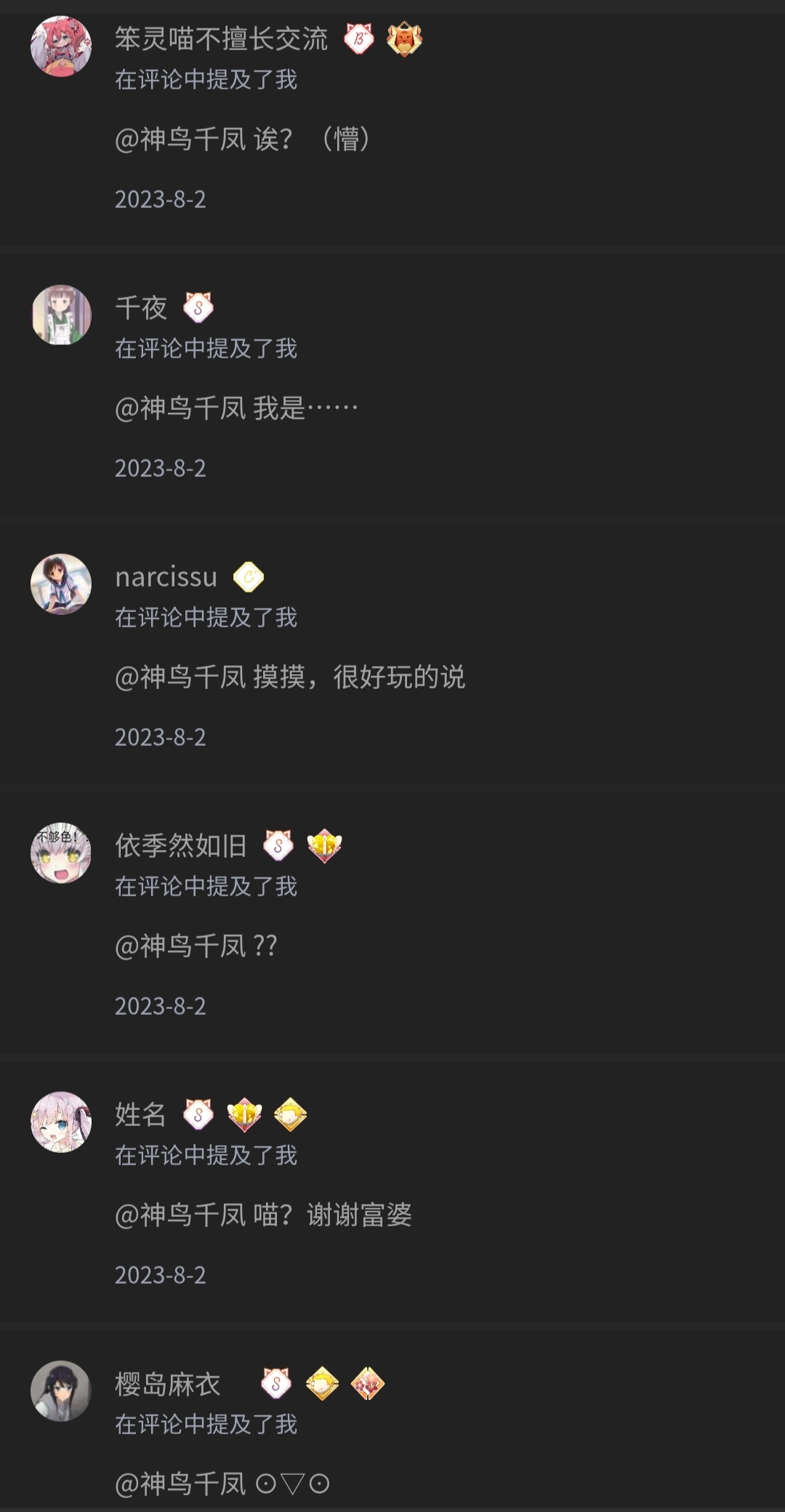View 樱岛麻衣's avatar profile
This screenshot has height=1512, width=785.
[61, 1391]
